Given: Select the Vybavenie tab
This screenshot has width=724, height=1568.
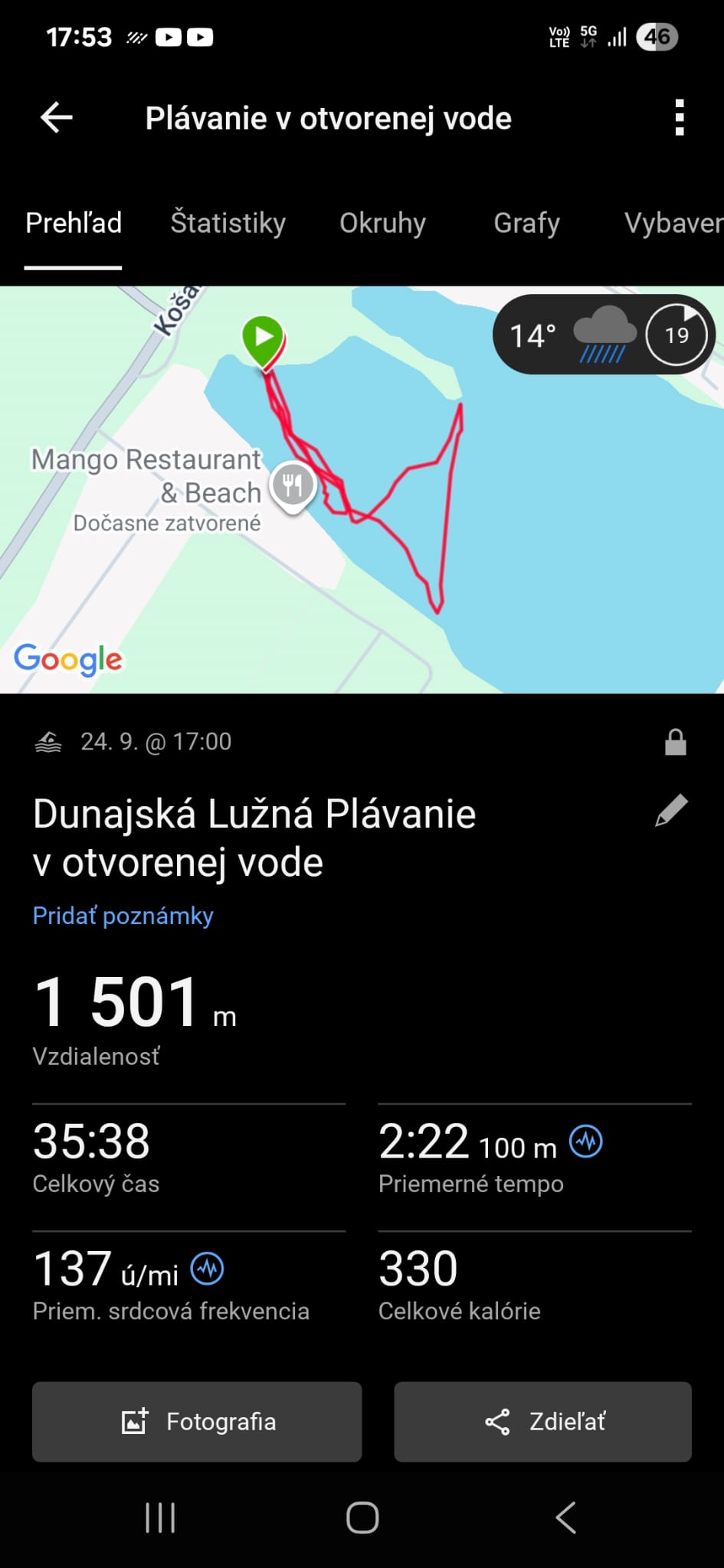Looking at the screenshot, I should 673,223.
